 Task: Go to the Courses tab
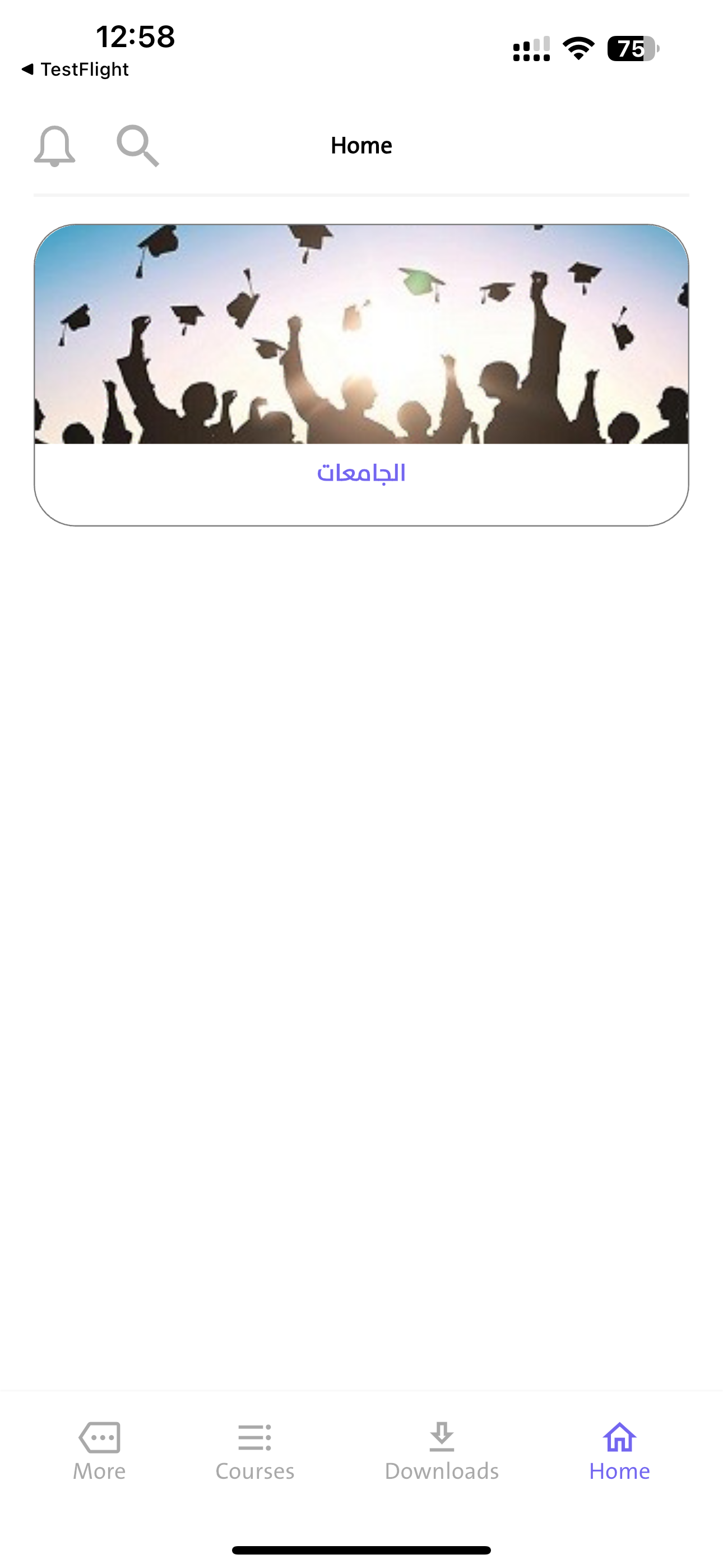click(254, 1452)
